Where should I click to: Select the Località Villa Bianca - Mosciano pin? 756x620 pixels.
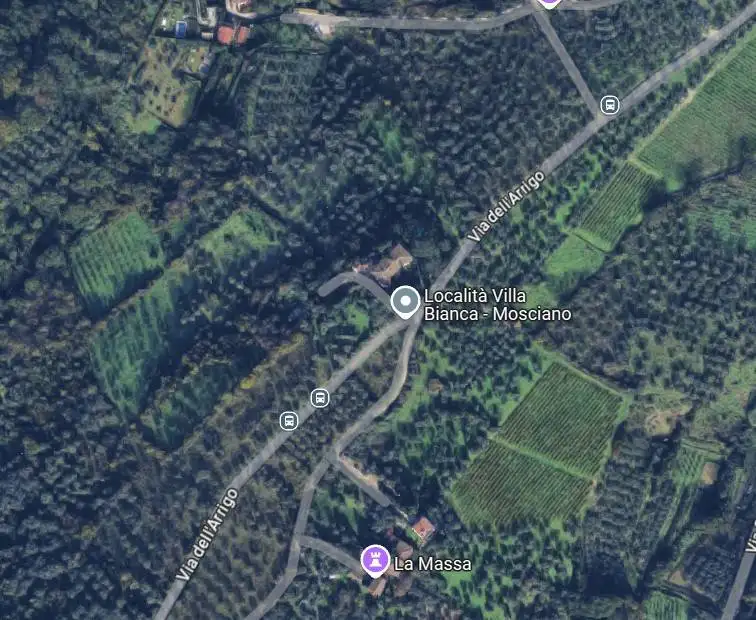click(405, 301)
